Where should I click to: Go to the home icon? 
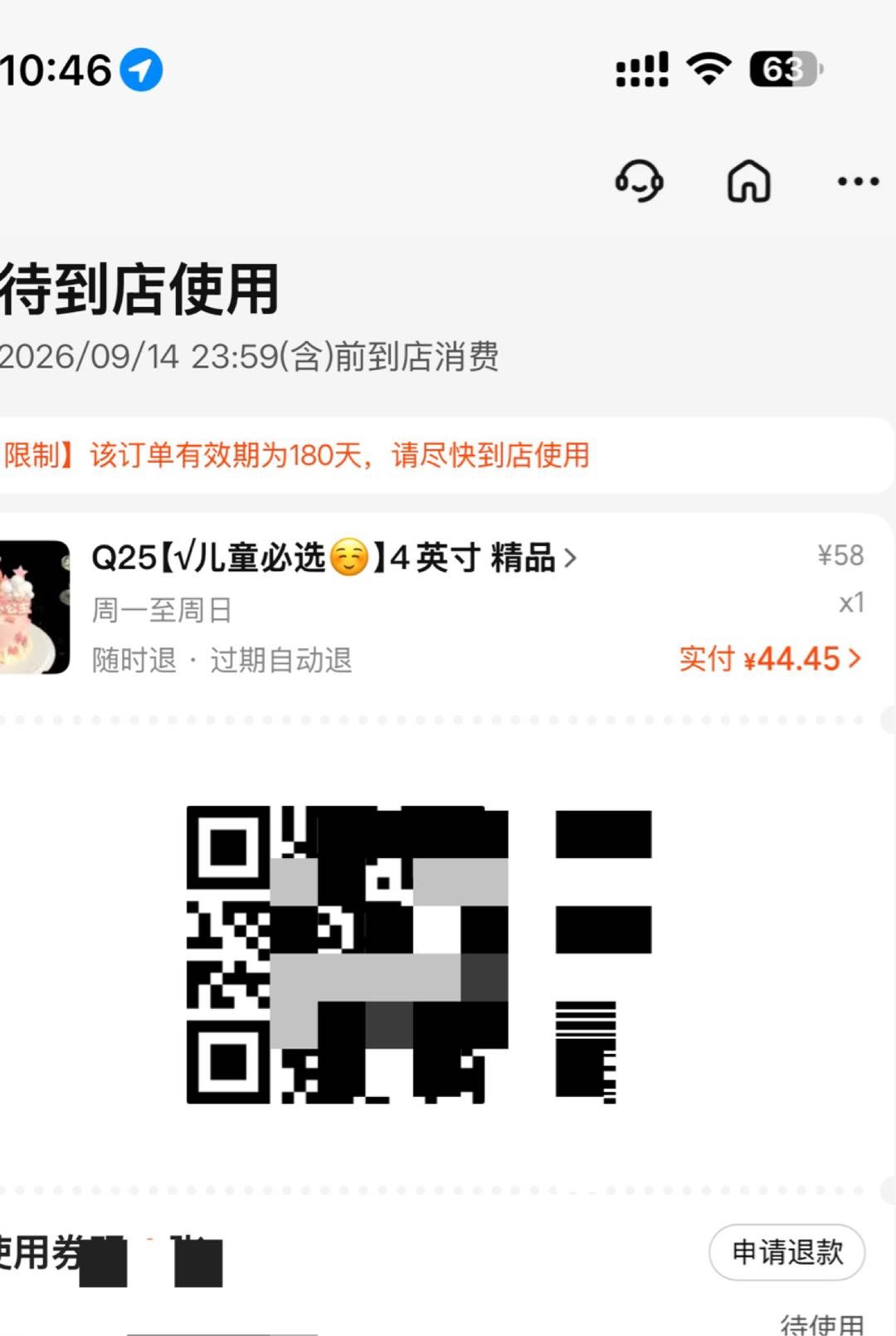coord(748,180)
